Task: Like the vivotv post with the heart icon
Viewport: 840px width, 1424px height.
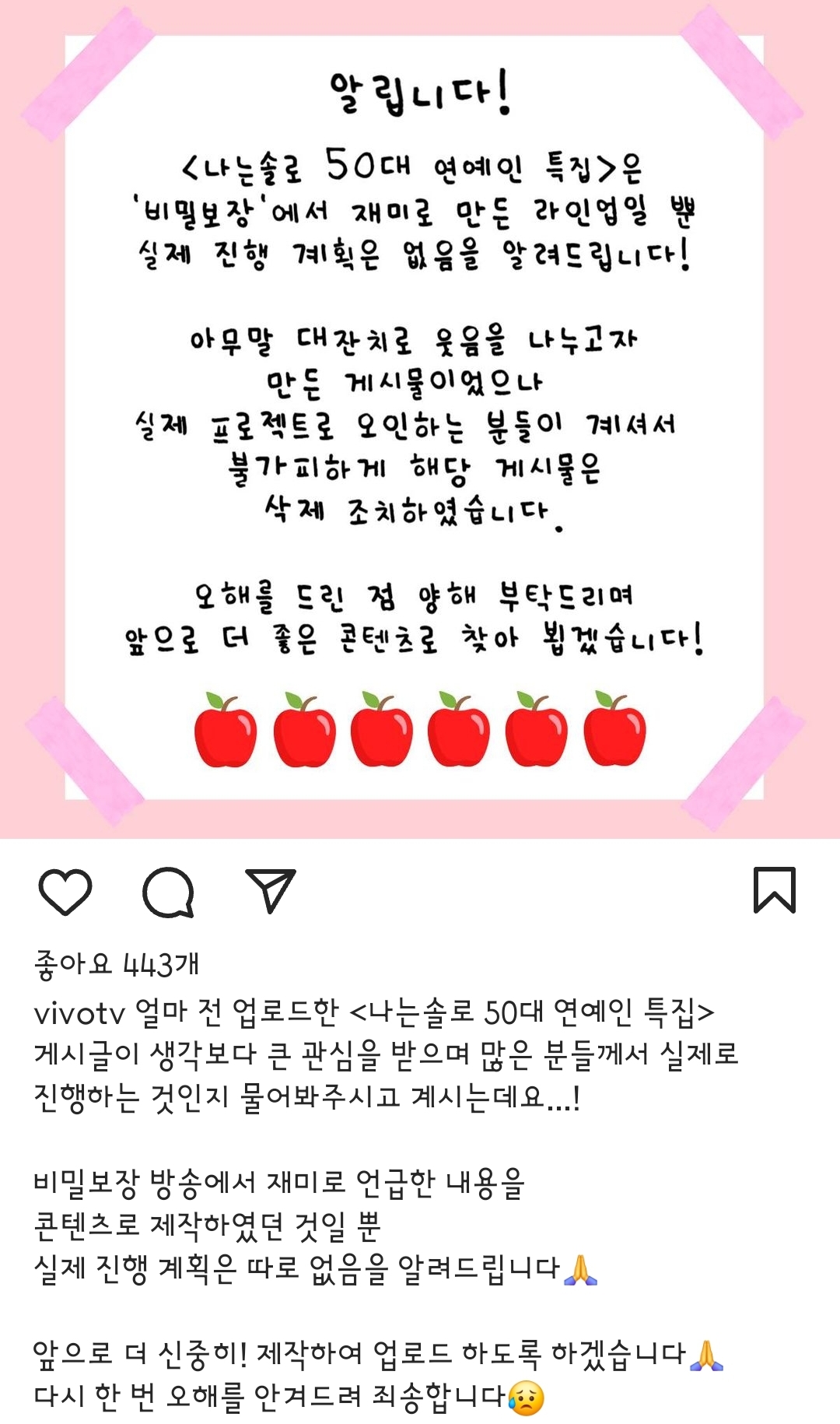Action: (x=65, y=892)
